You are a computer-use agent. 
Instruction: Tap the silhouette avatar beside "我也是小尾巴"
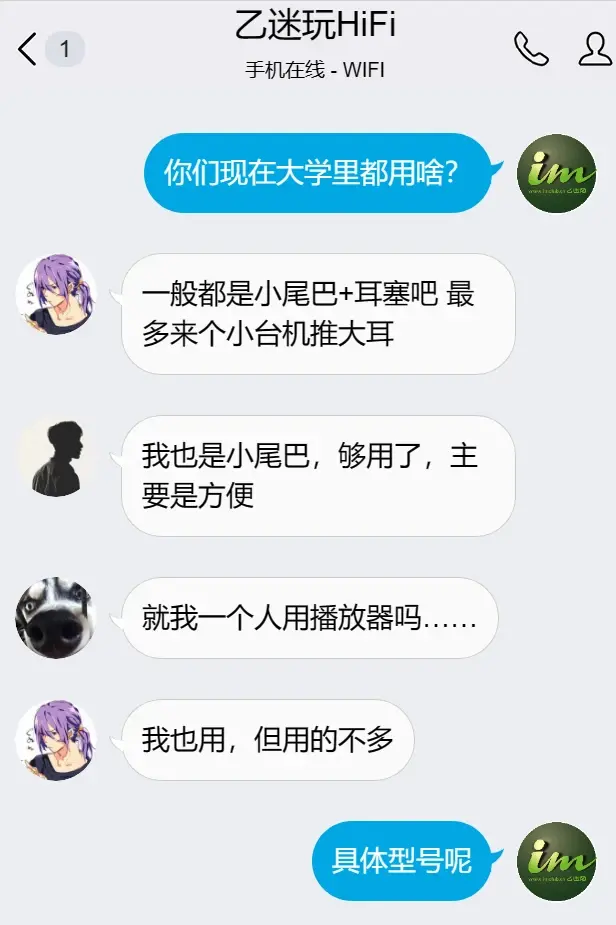(x=56, y=456)
